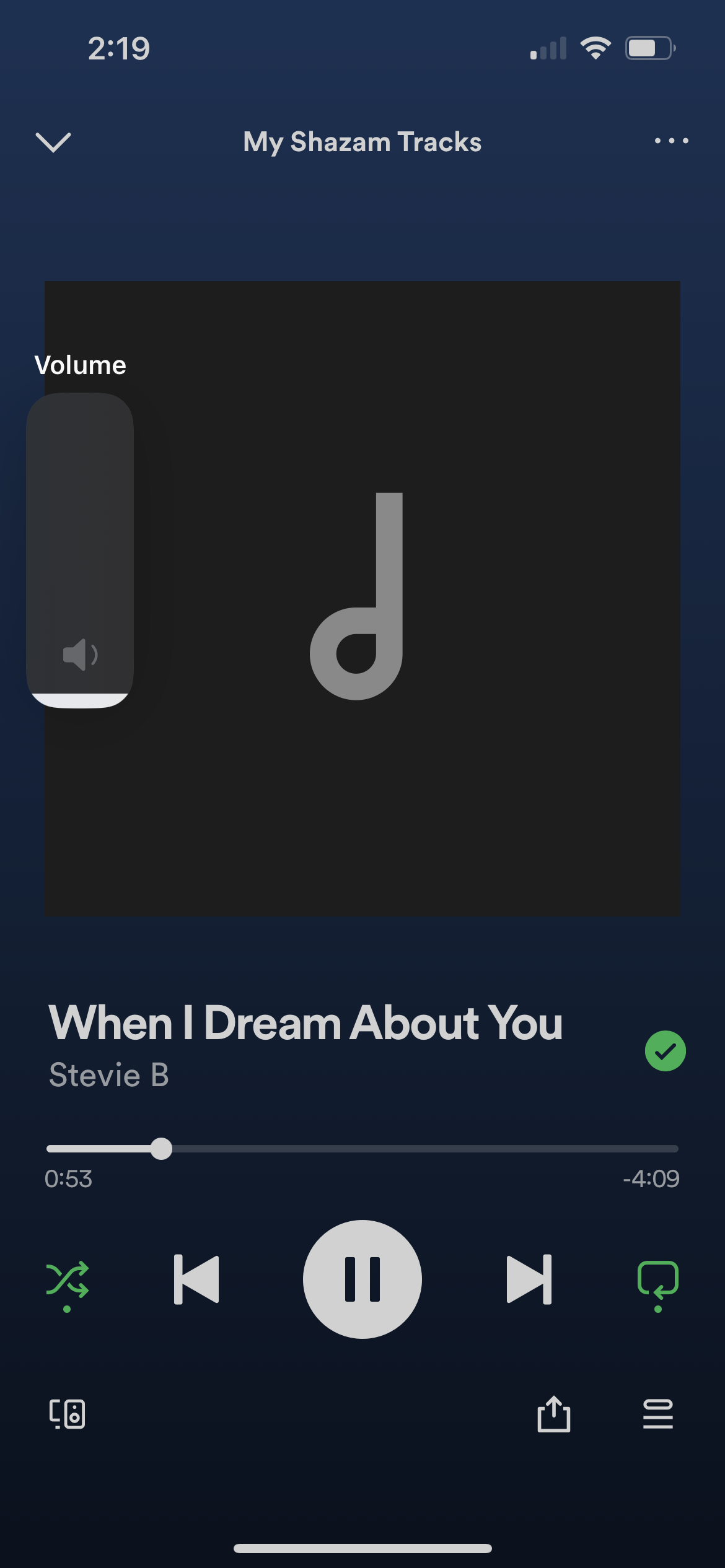Open the connect to device picker
The height and width of the screenshot is (1568, 725).
[67, 1414]
